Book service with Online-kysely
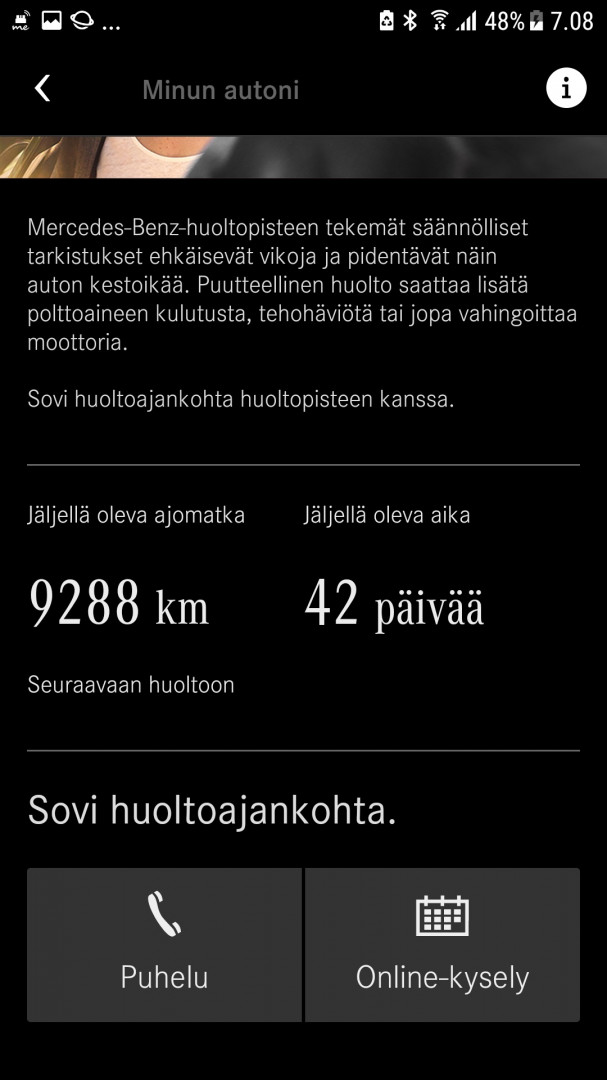 442,944
